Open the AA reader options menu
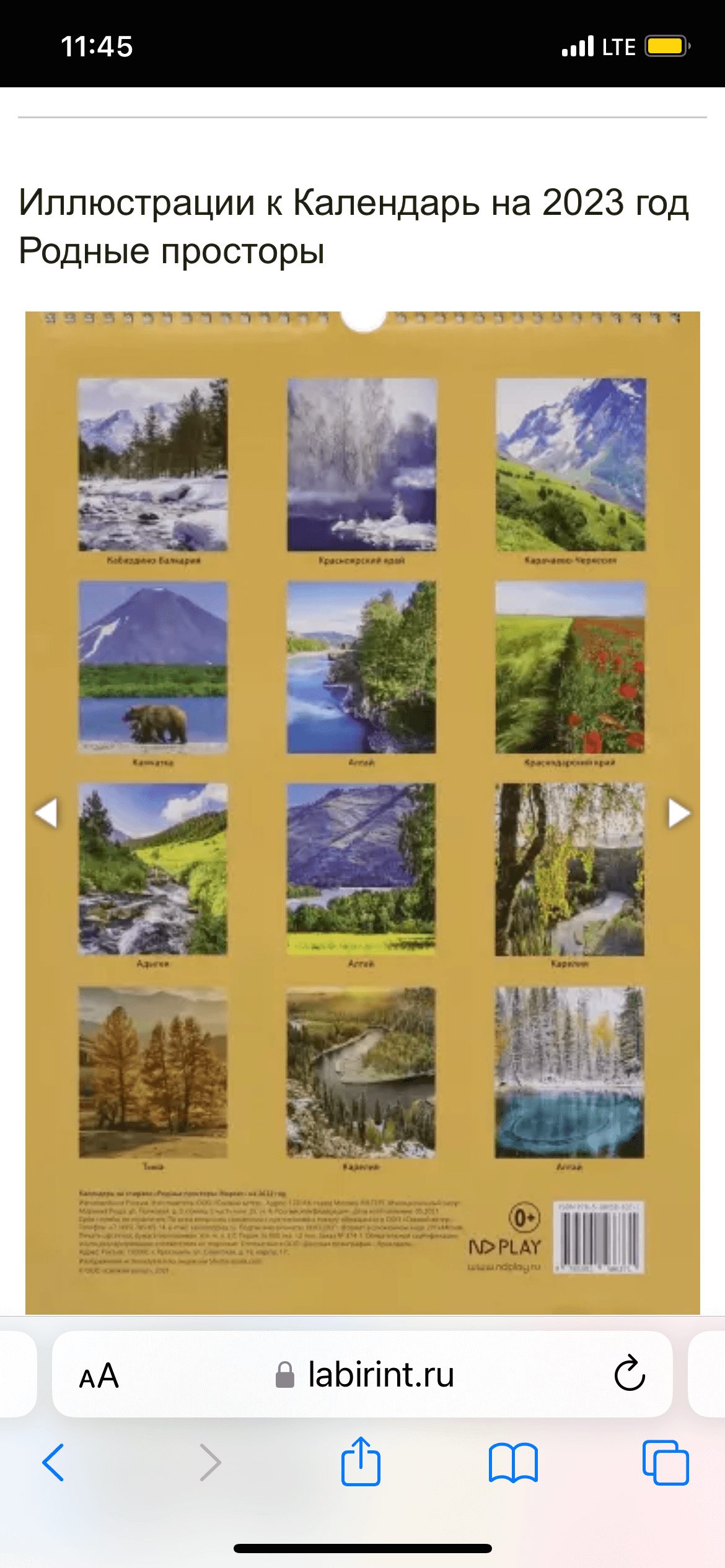The image size is (725, 1568). pos(99,1376)
